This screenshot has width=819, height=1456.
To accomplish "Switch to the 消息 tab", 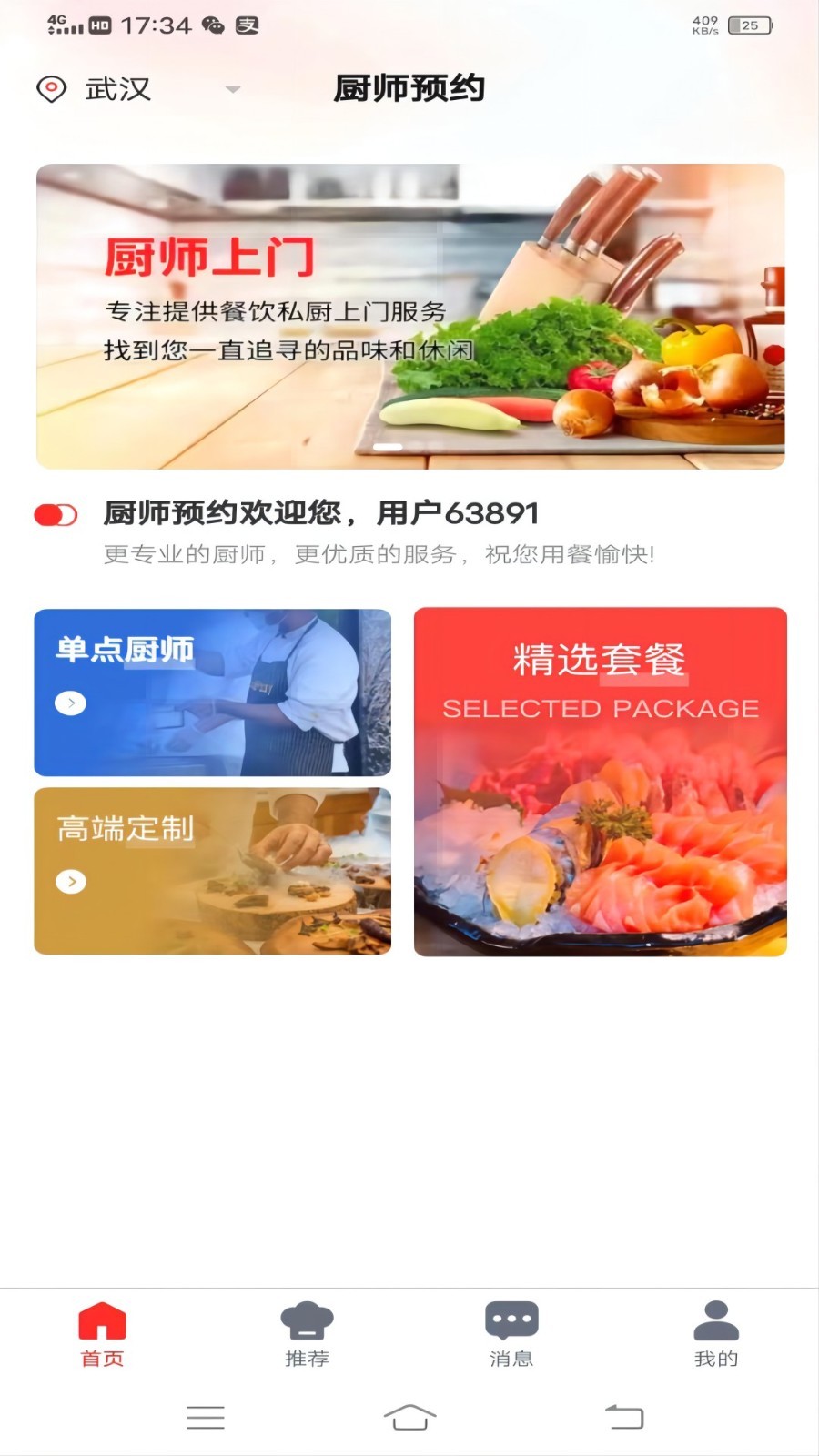I will click(x=511, y=1333).
